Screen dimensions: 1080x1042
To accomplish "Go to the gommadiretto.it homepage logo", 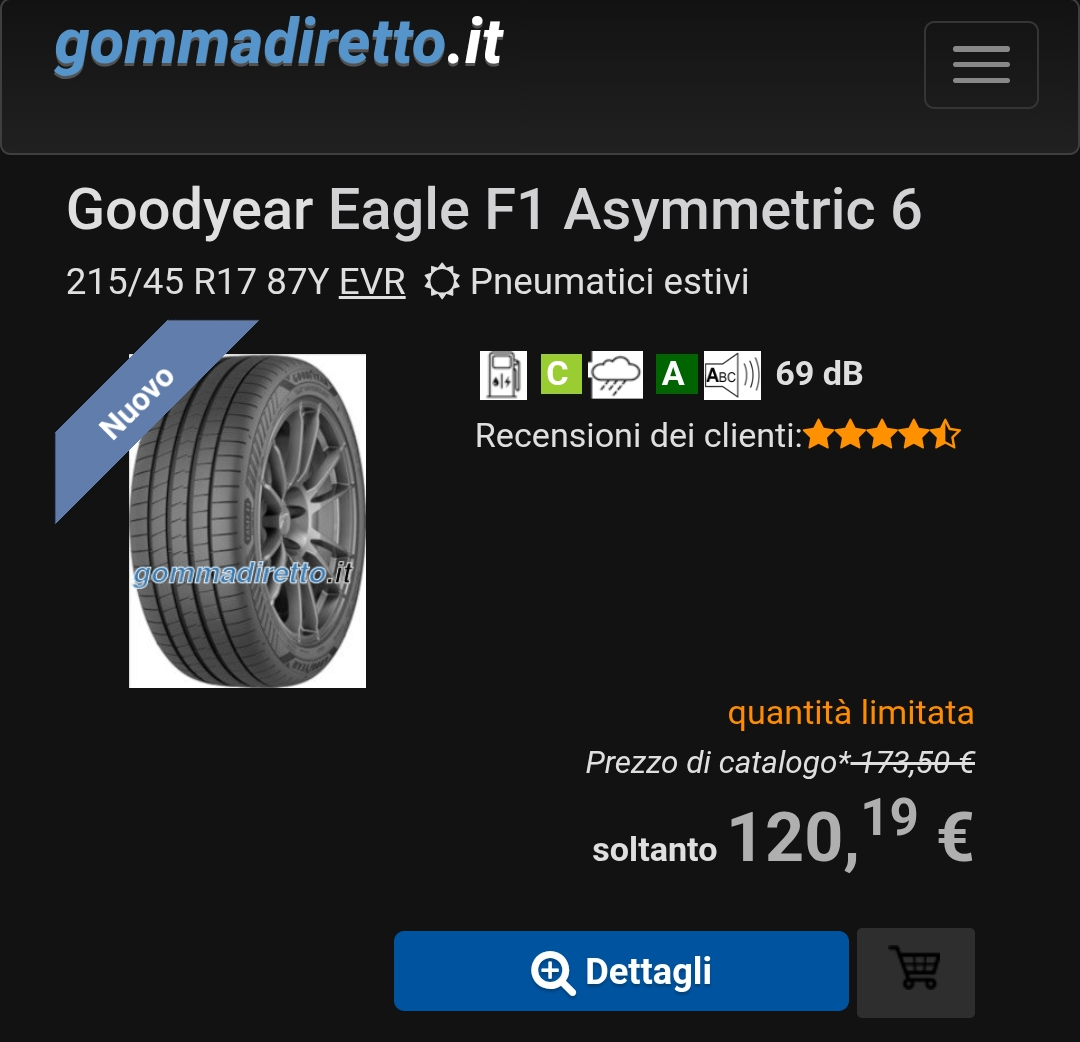I will click(x=279, y=45).
